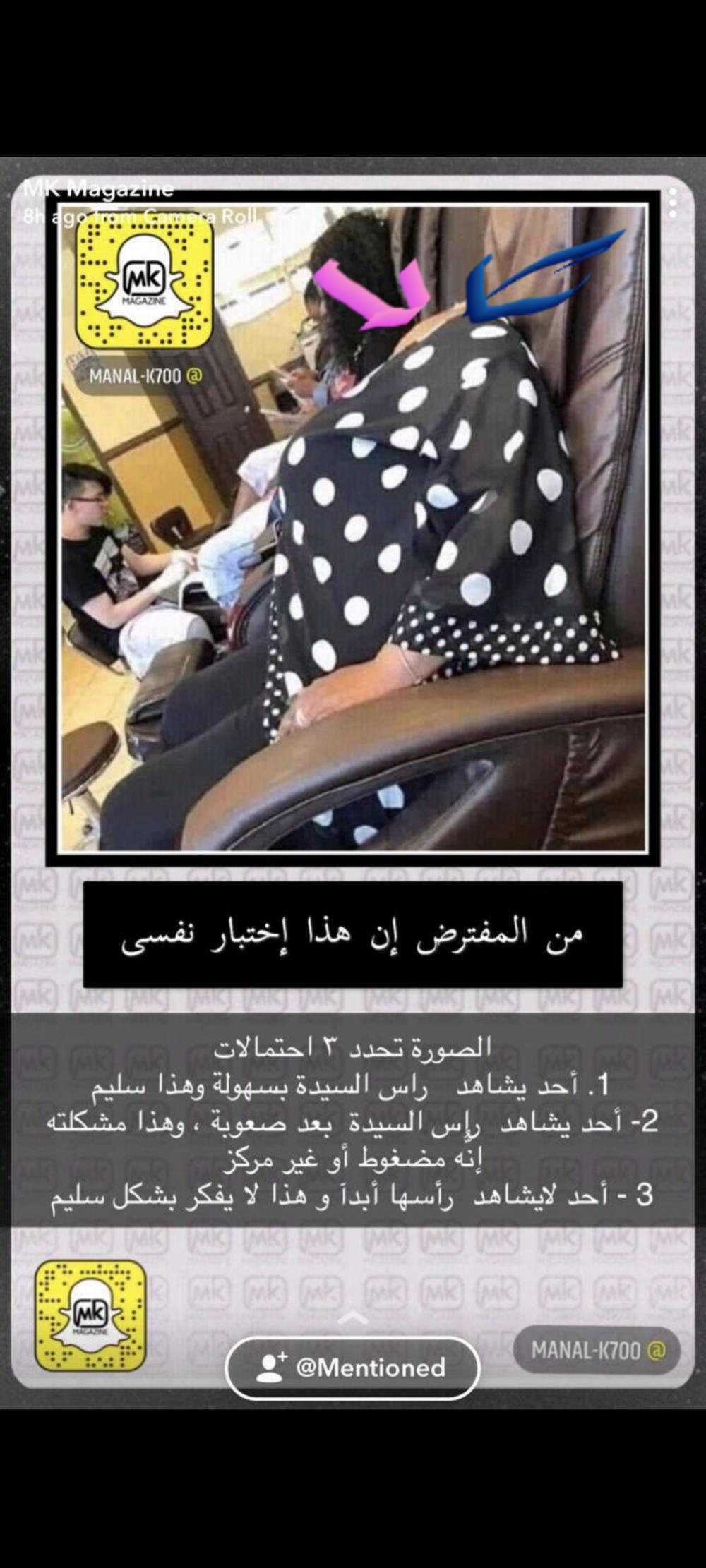Open the story overflow menu
Screen dimensions: 706x1568
coord(673,203)
